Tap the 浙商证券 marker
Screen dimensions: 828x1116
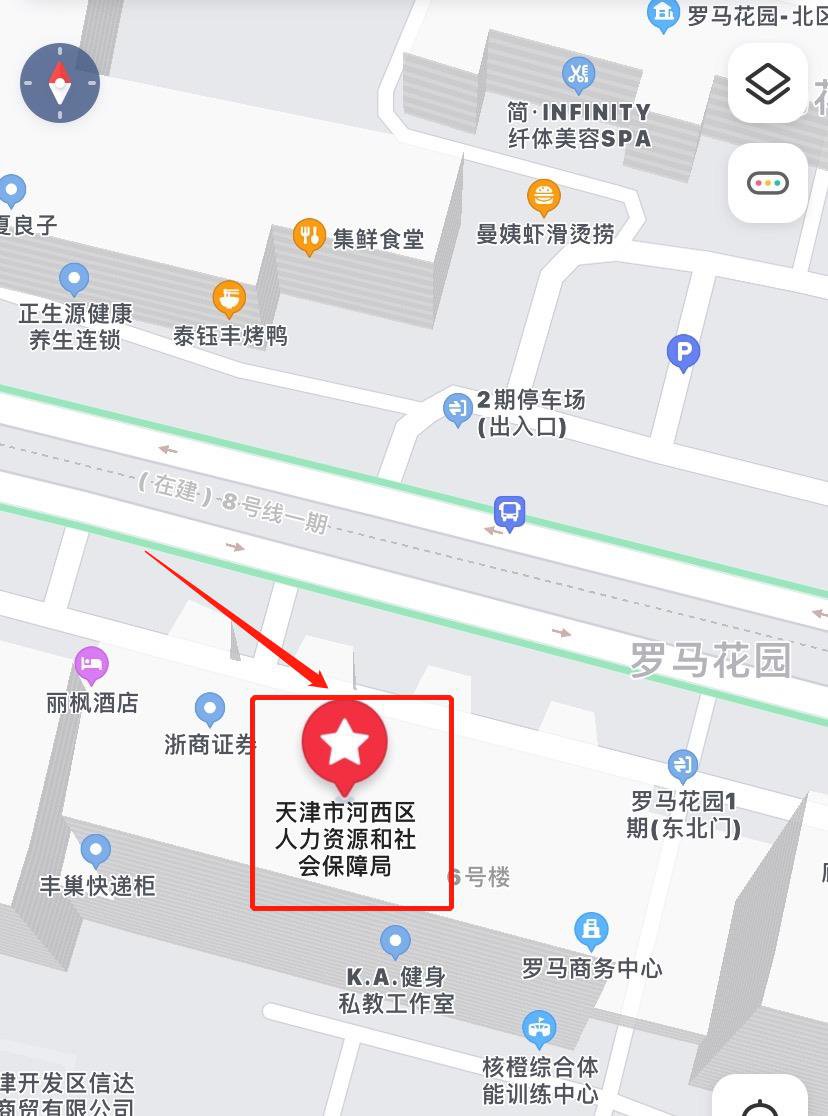point(210,709)
